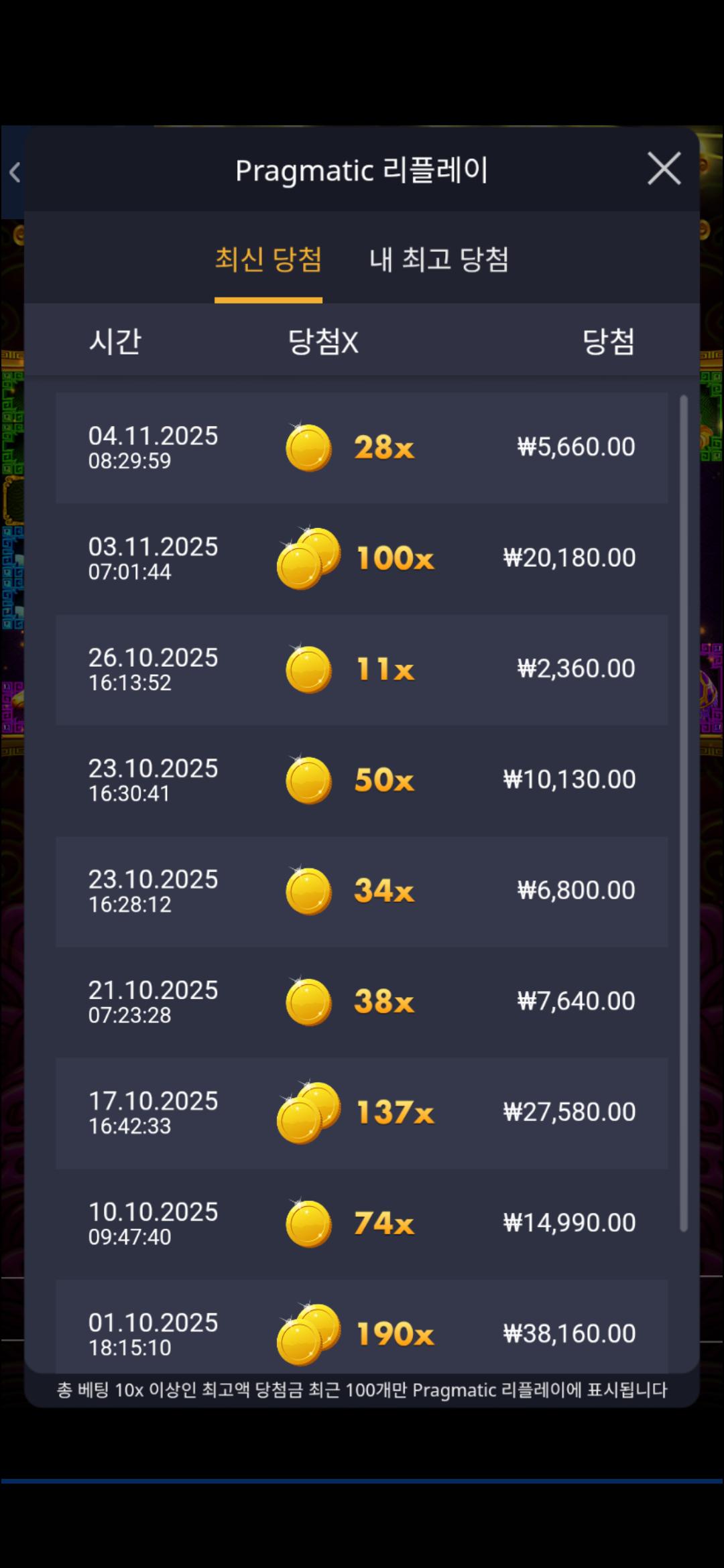Image resolution: width=724 pixels, height=1568 pixels.
Task: Open the 11x win replay from 26.10.2025
Action: (361, 669)
